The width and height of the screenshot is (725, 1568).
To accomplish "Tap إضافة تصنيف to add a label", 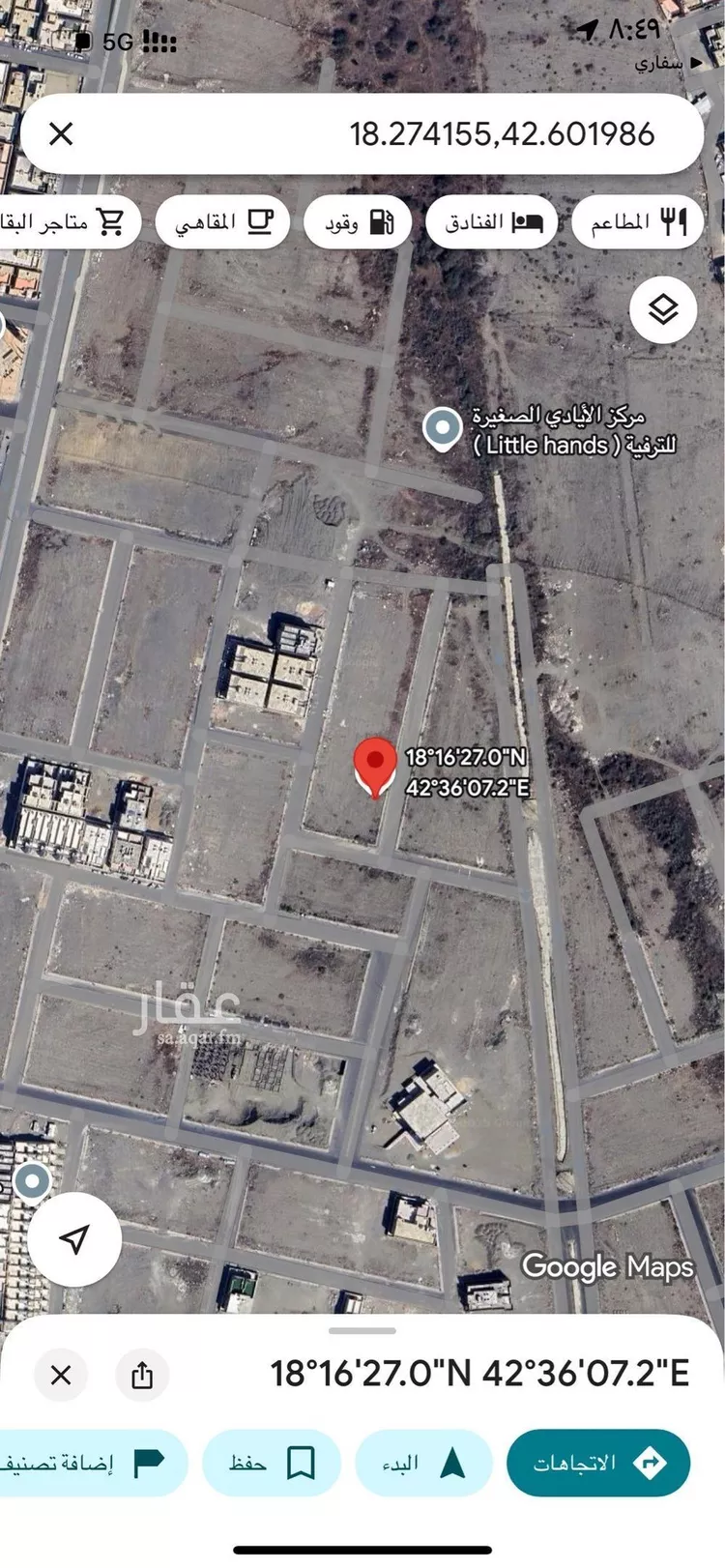I will pyautogui.click(x=87, y=1463).
